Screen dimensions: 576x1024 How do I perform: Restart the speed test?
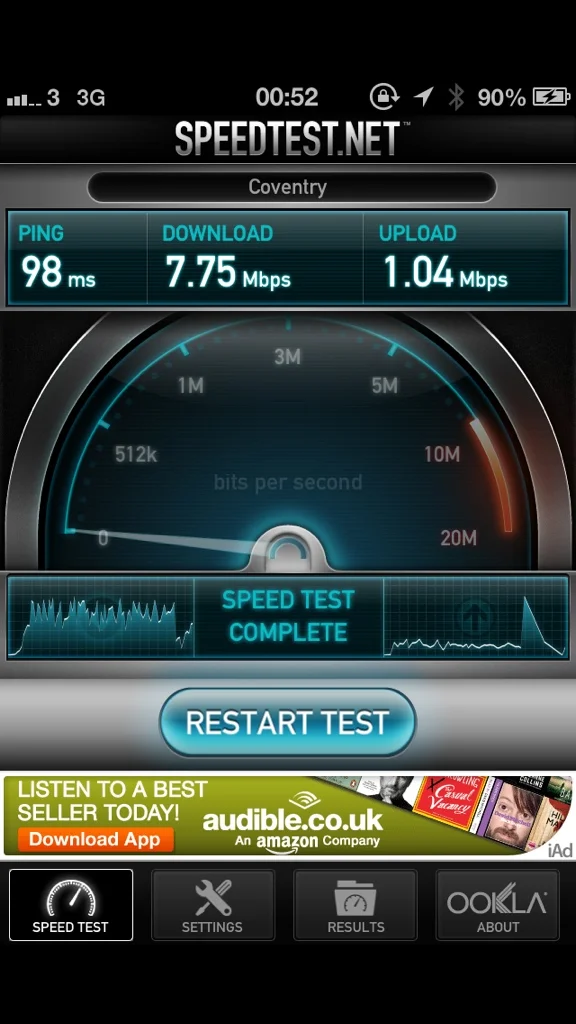click(x=287, y=722)
